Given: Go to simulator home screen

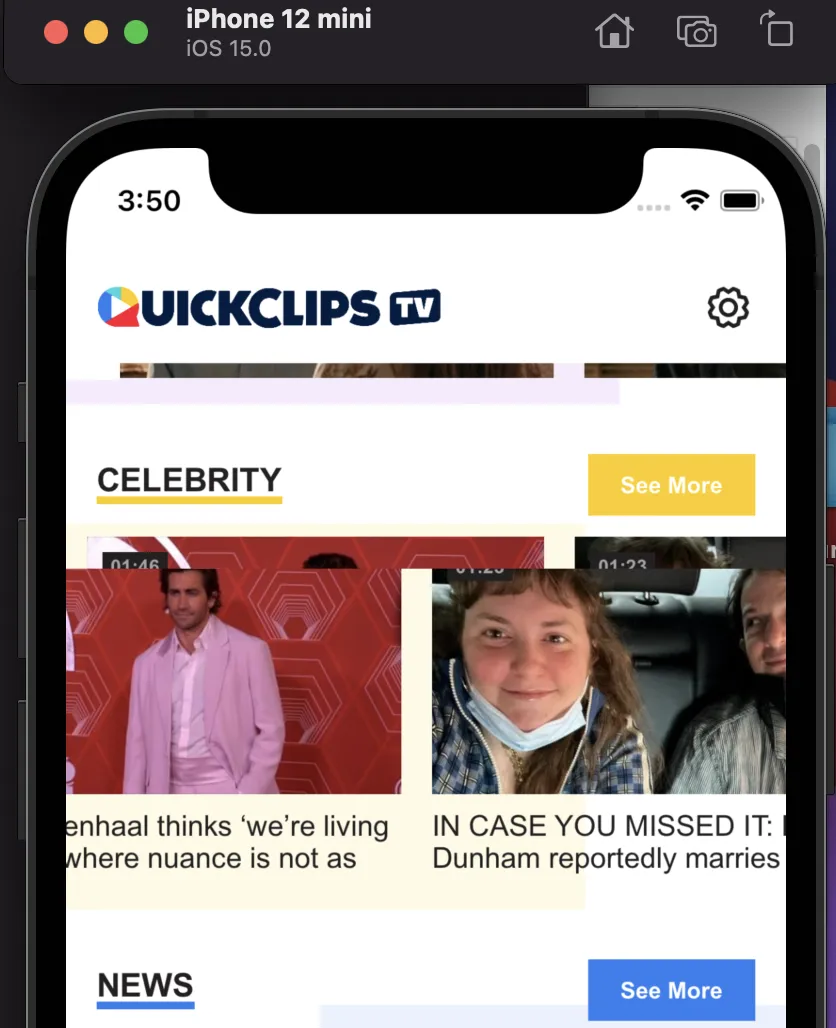Looking at the screenshot, I should click(614, 32).
